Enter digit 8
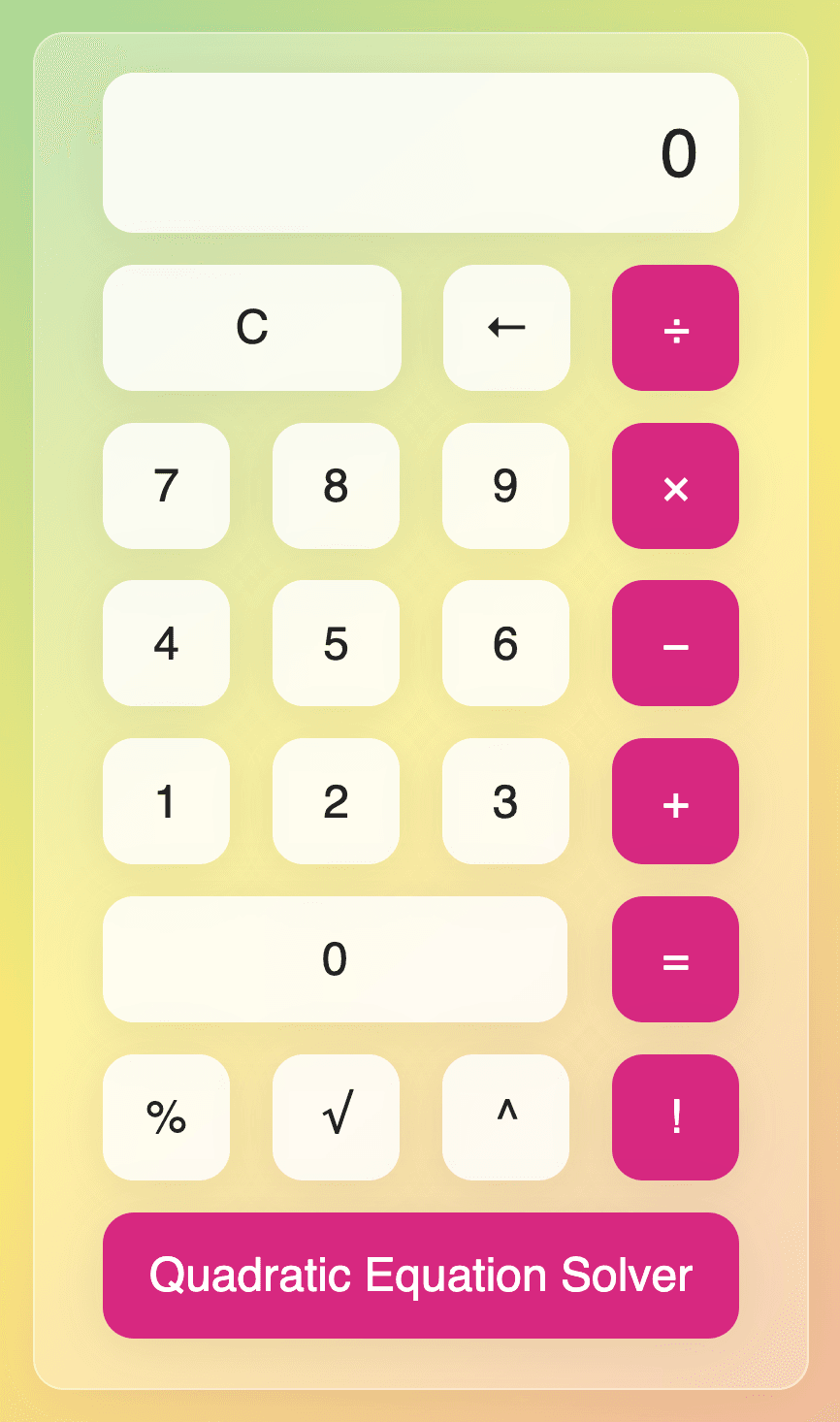The image size is (840, 1422). (x=336, y=486)
